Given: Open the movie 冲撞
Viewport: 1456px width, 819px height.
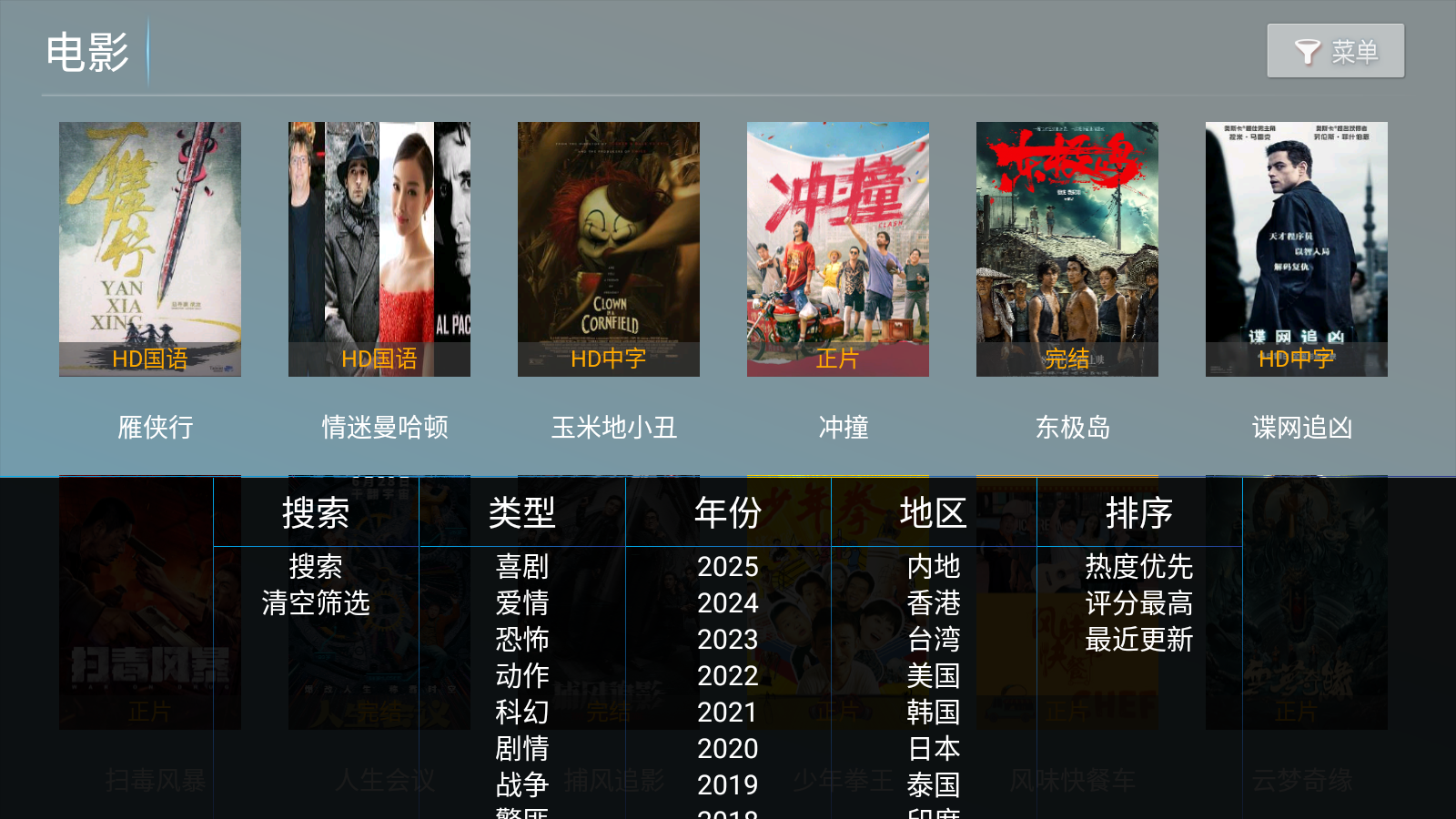Looking at the screenshot, I should tap(838, 249).
